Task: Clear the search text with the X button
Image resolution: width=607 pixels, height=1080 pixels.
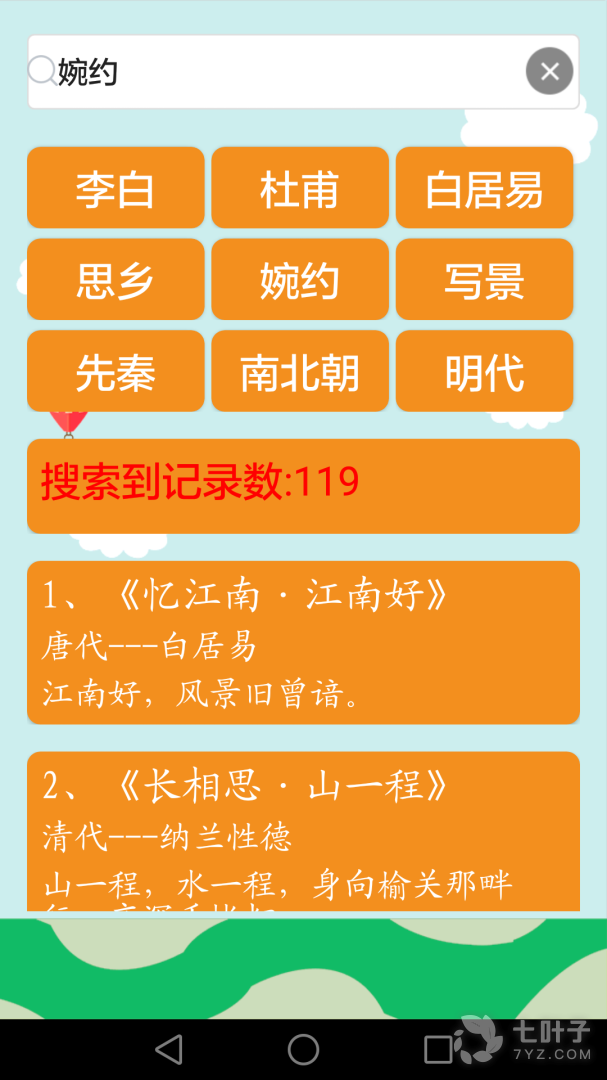Action: pyautogui.click(x=549, y=71)
